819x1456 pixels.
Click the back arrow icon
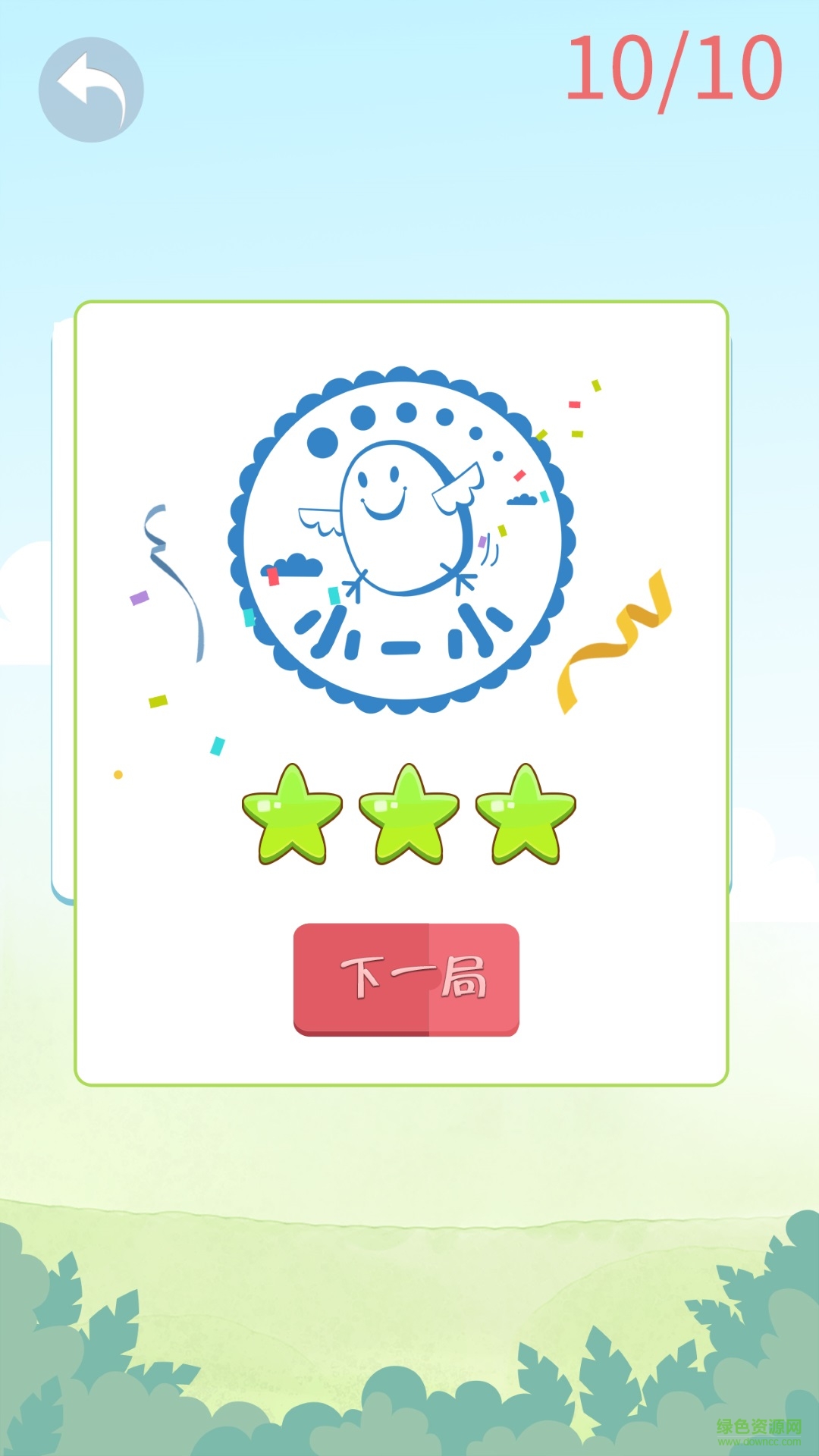tap(91, 87)
